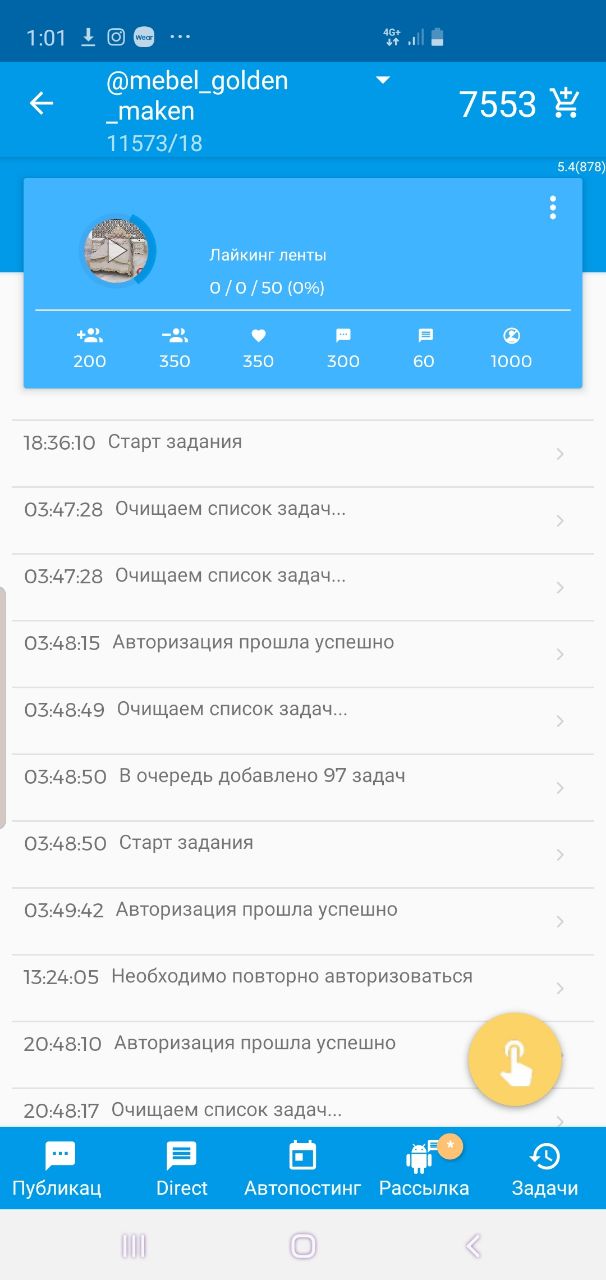The image size is (606, 1280).
Task: Go to the Рассылка tab
Action: click(x=424, y=1169)
